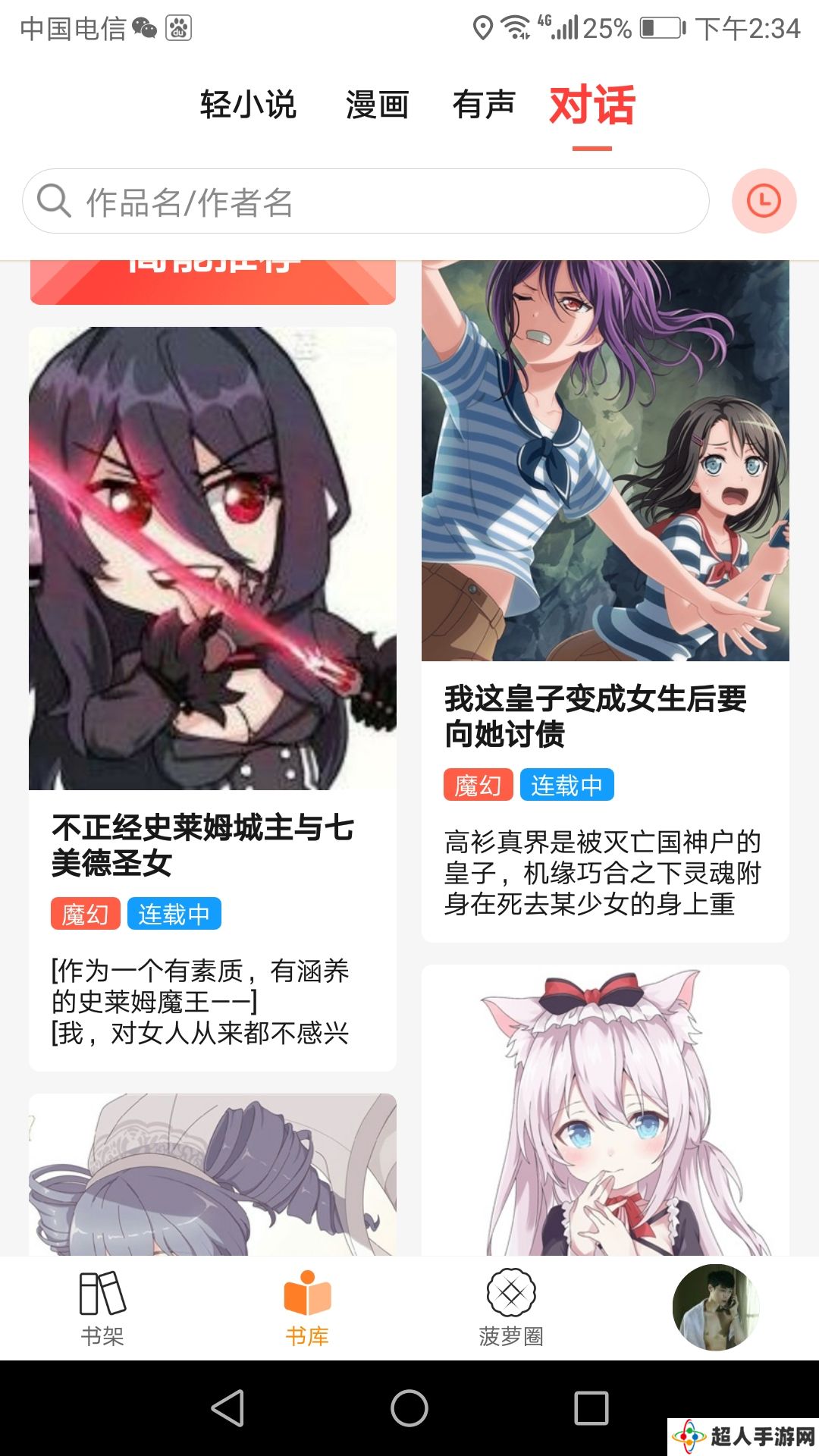This screenshot has height=1456, width=819.
Task: Open the profile avatar tab
Action: pyautogui.click(x=715, y=1307)
